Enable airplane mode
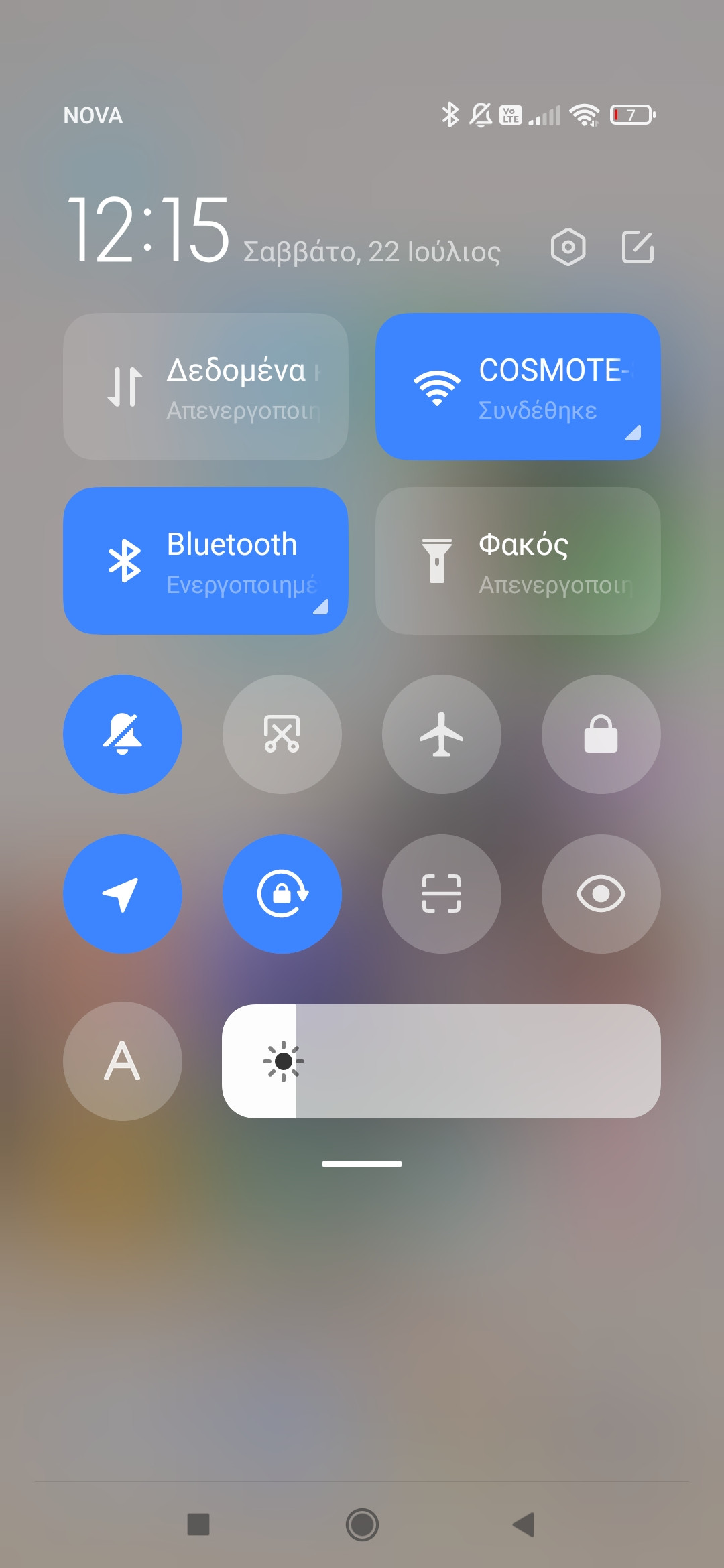The image size is (724, 1568). pyautogui.click(x=442, y=734)
